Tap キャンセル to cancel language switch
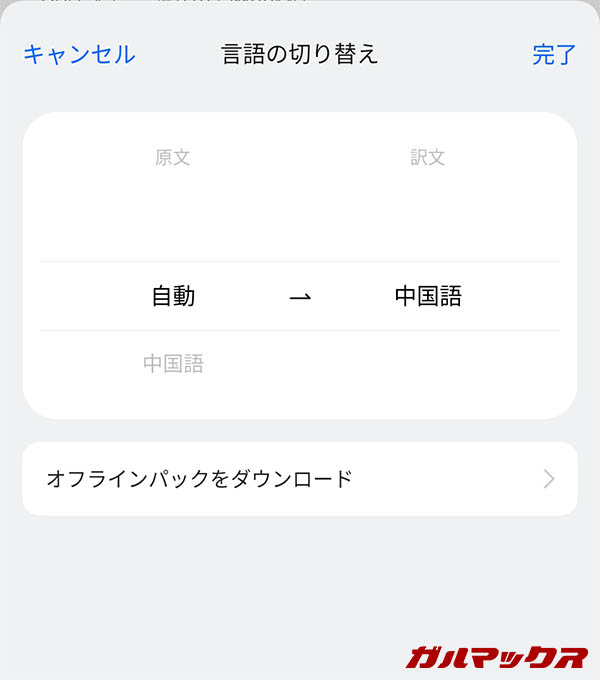This screenshot has width=600, height=680. click(79, 54)
